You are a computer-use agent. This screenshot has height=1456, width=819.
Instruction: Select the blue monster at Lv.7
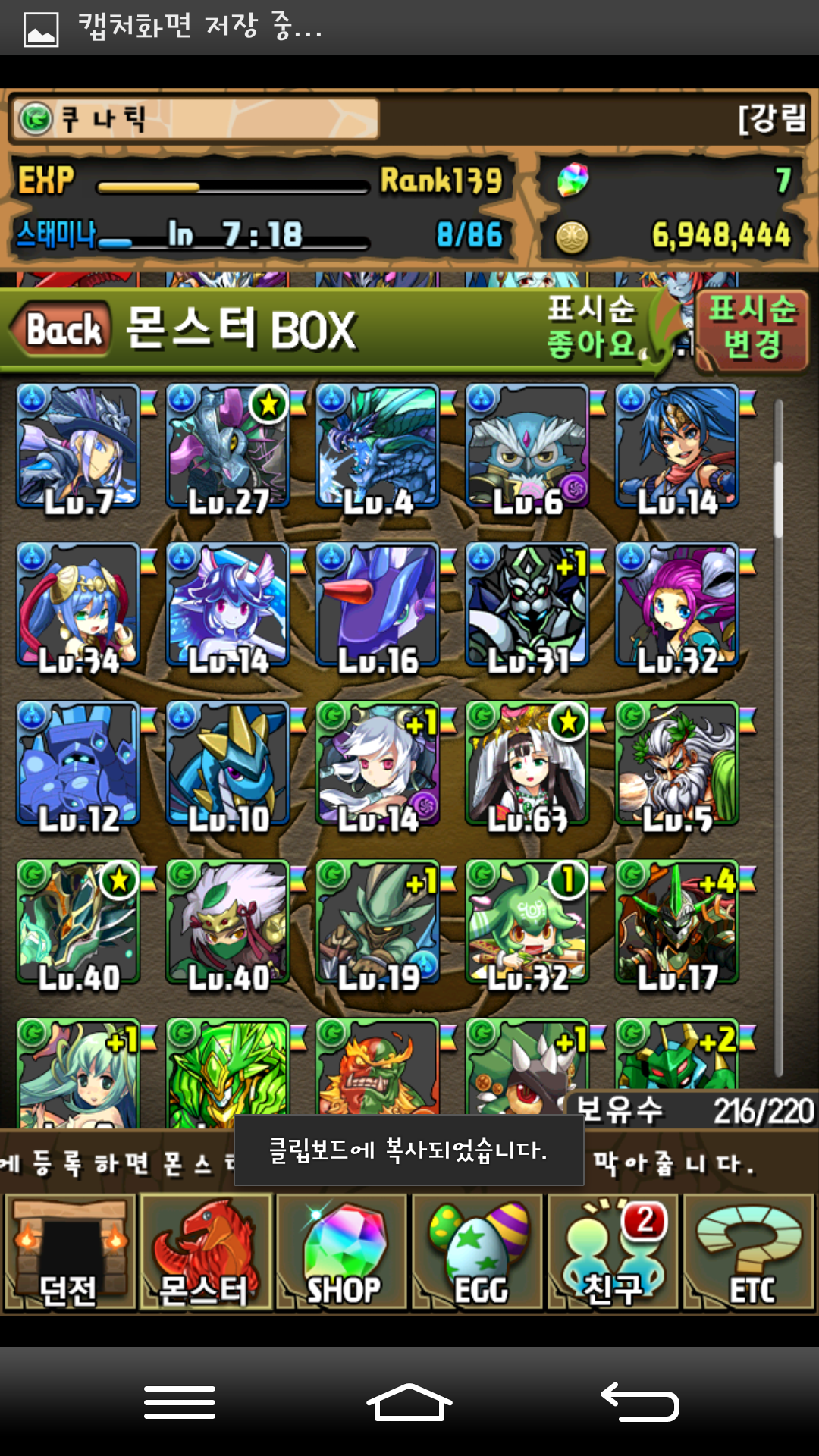tap(78, 447)
